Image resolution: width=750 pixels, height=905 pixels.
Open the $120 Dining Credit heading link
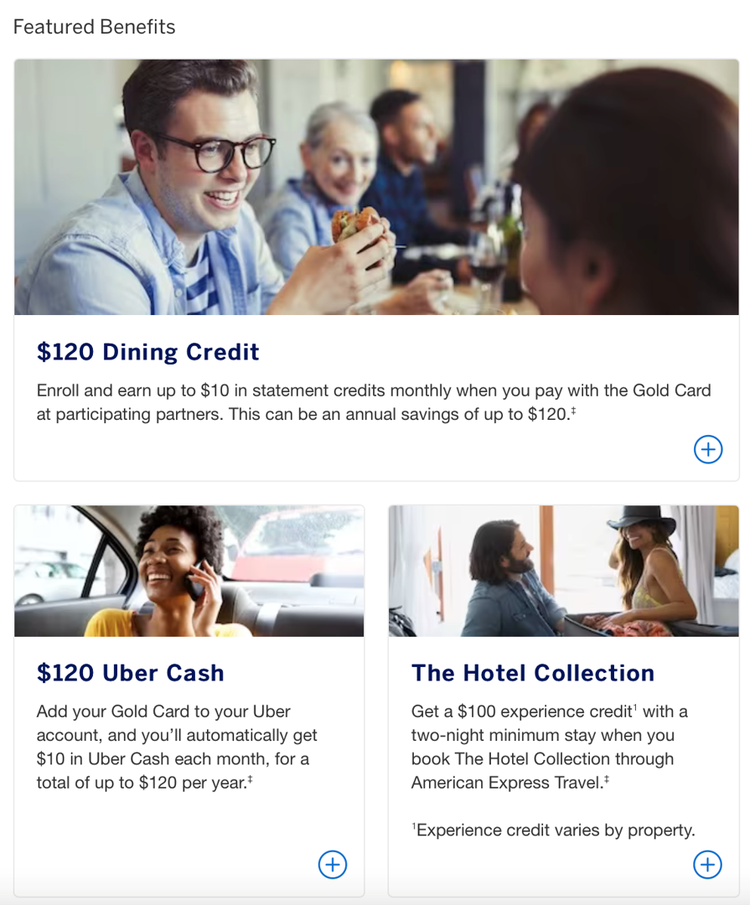pos(148,352)
